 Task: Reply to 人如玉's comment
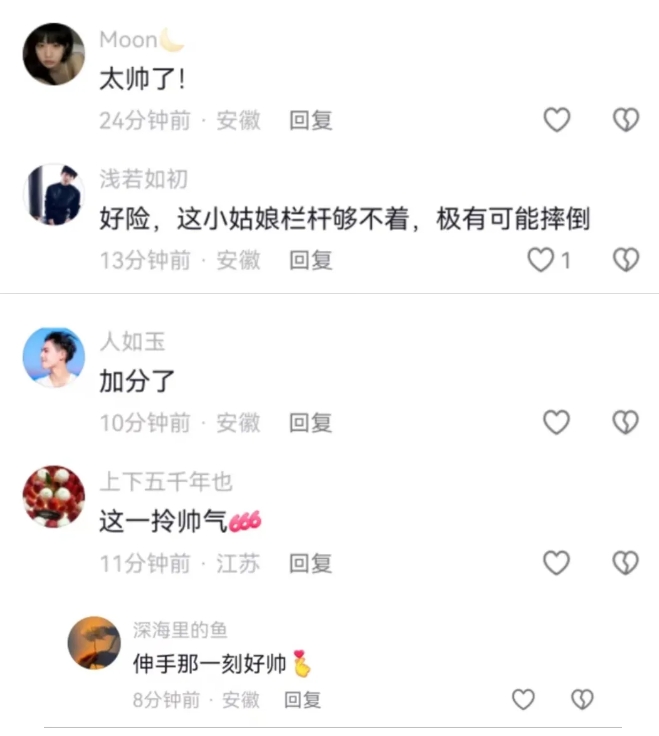click(310, 423)
